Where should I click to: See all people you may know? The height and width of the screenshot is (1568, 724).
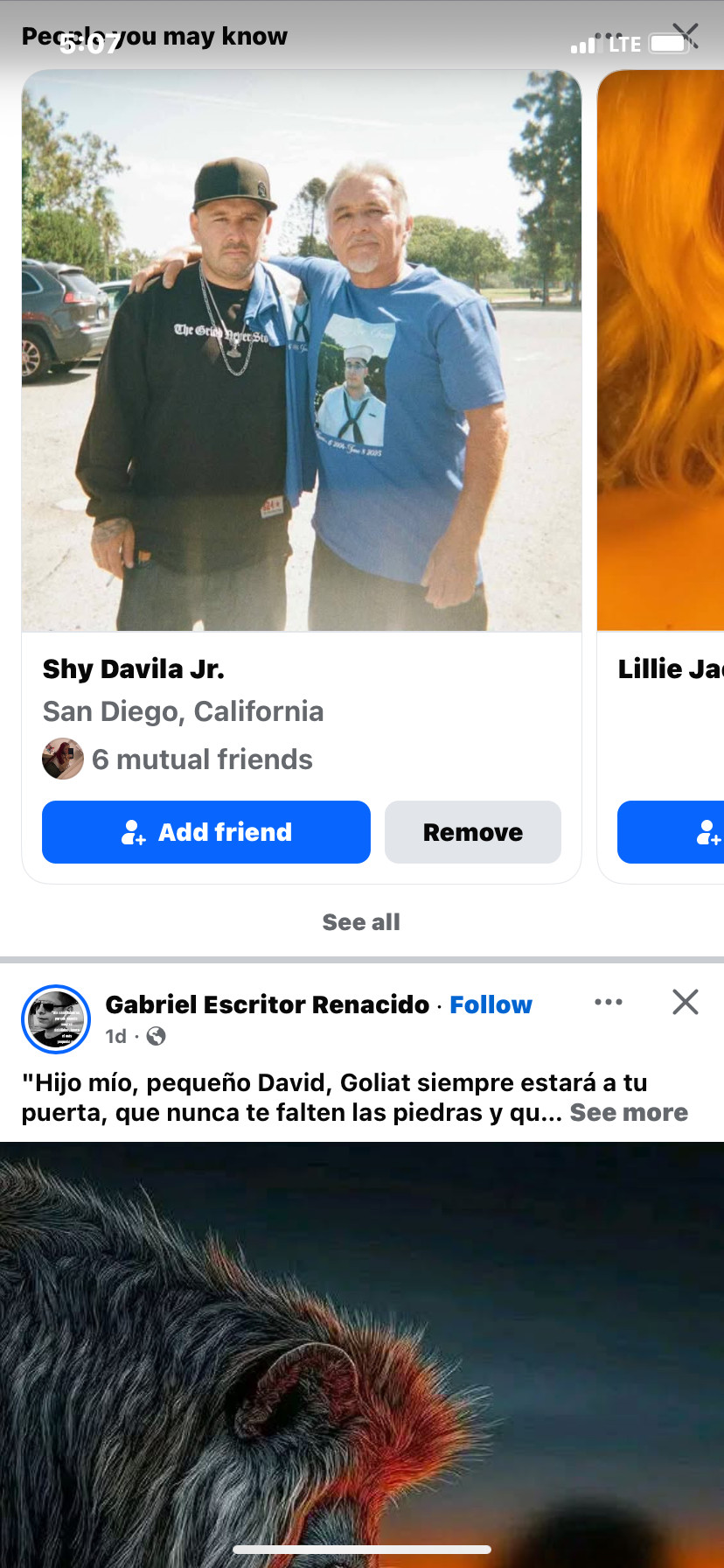click(361, 922)
